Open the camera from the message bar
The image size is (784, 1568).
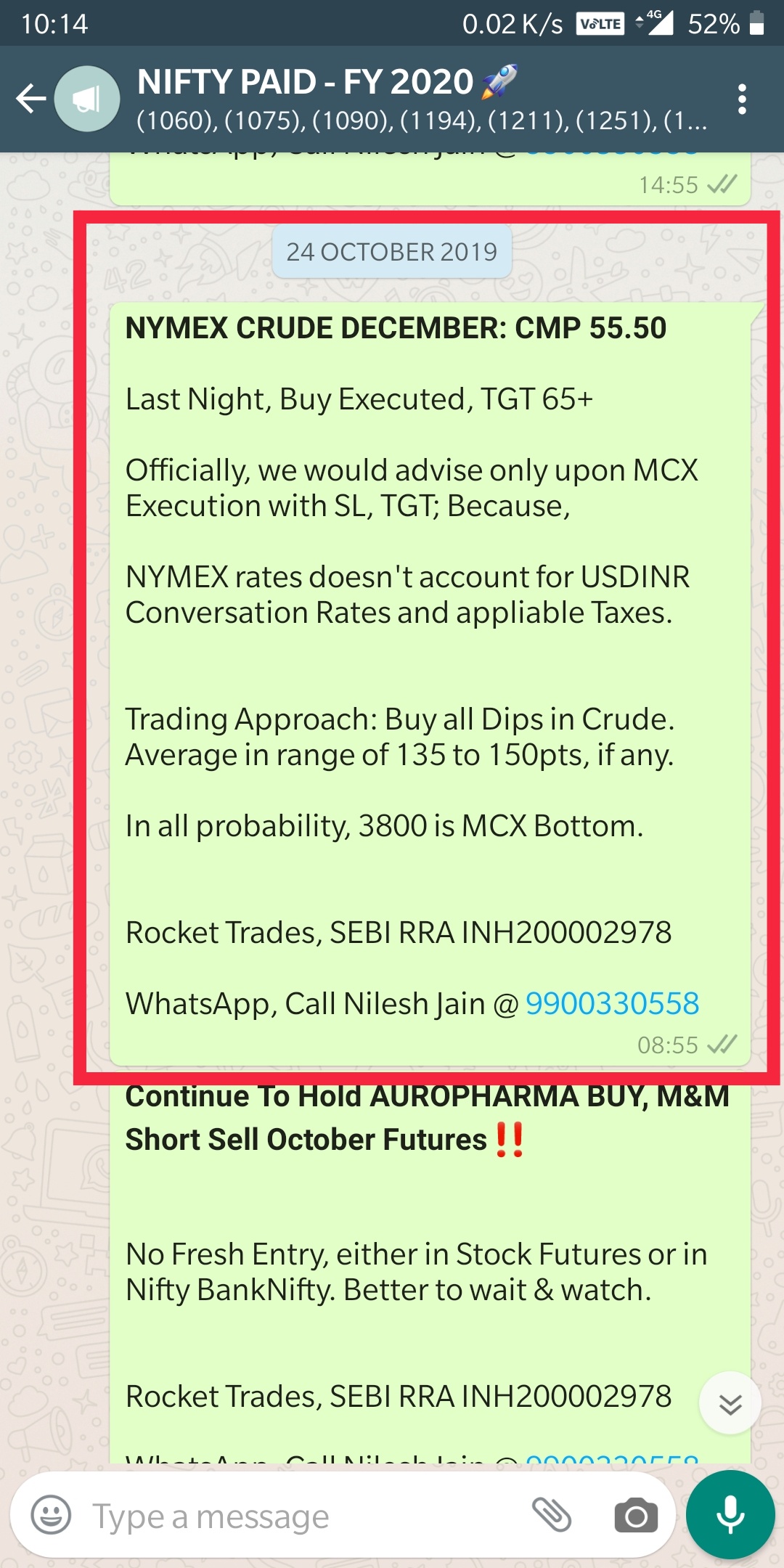(x=636, y=1516)
